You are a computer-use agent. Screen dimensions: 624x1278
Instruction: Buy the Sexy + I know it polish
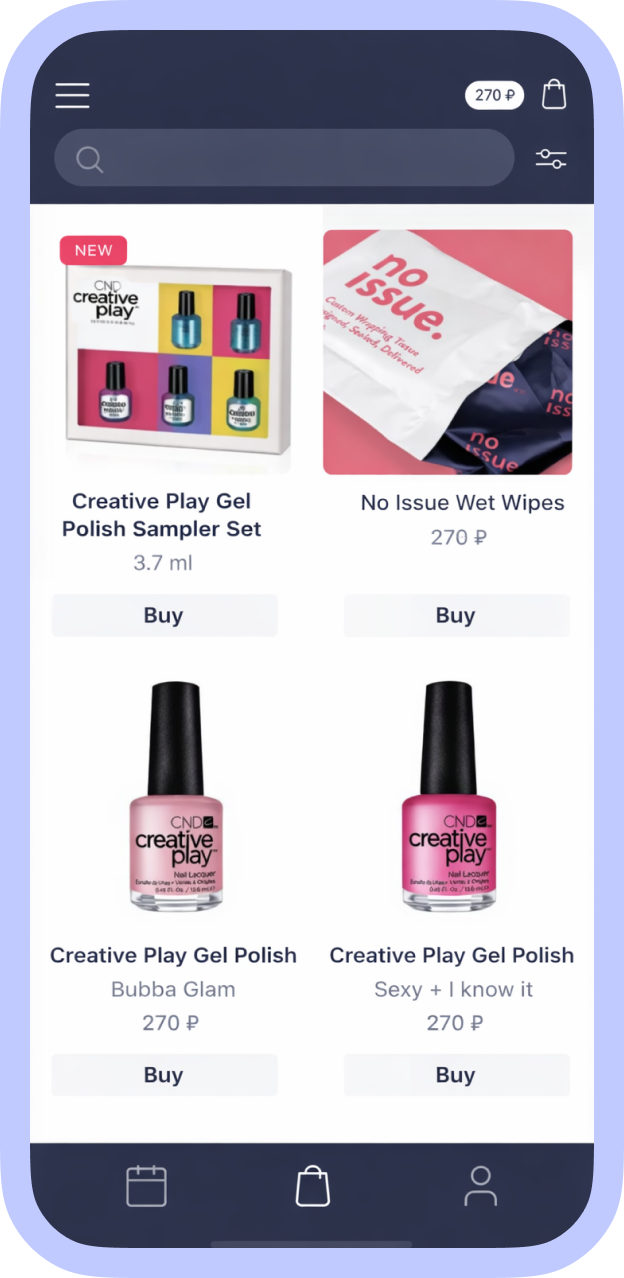456,1074
